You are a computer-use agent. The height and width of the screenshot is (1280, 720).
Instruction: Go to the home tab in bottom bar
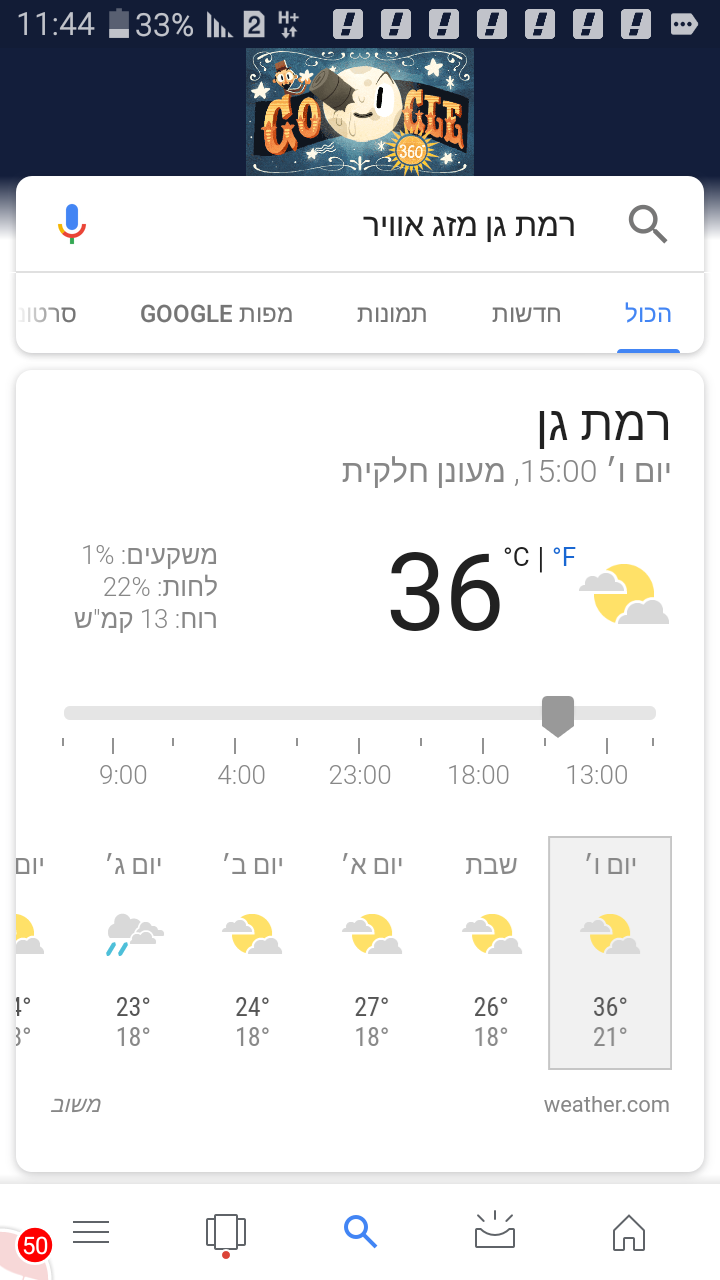629,1232
